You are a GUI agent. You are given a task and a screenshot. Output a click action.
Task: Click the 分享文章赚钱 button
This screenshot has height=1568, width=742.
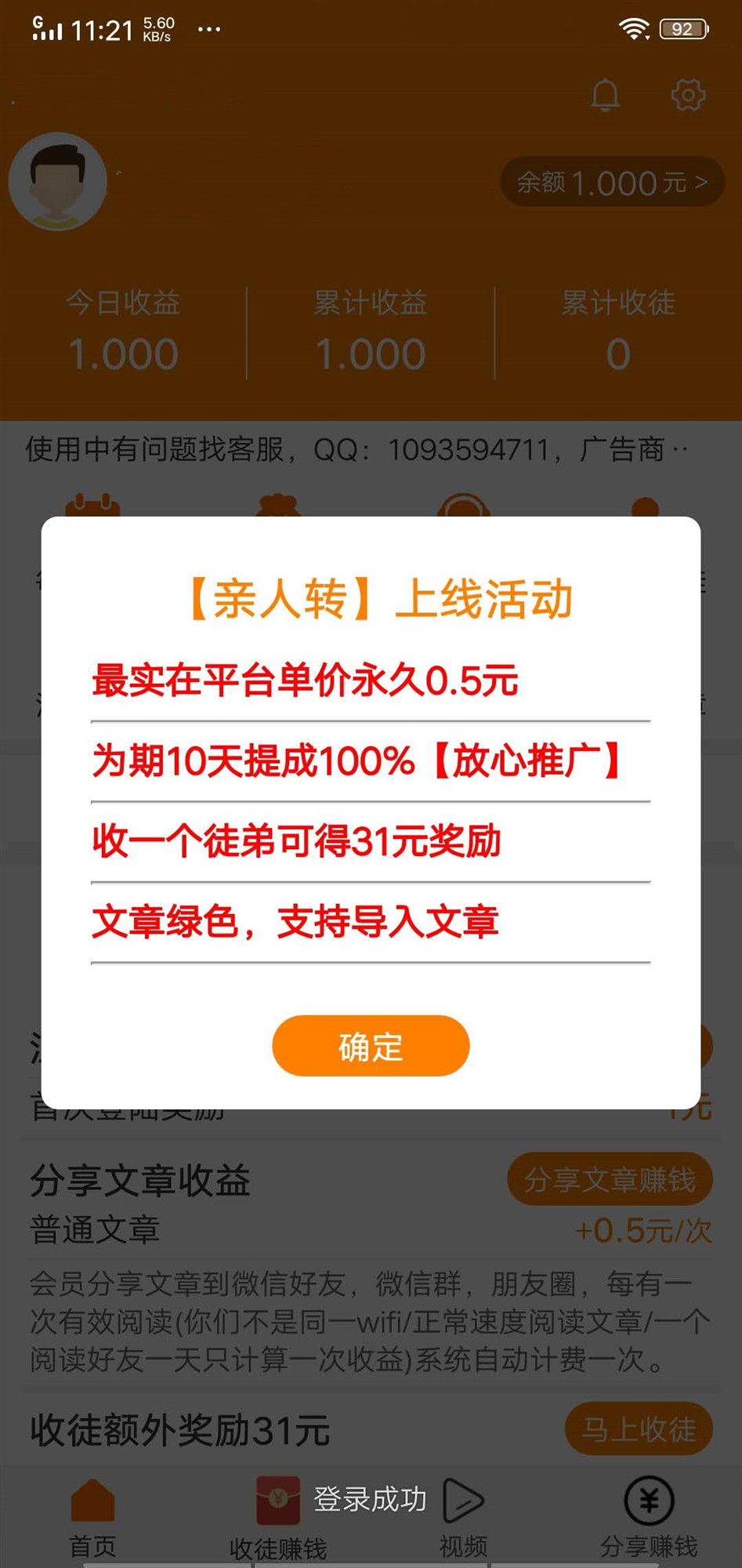(612, 1179)
